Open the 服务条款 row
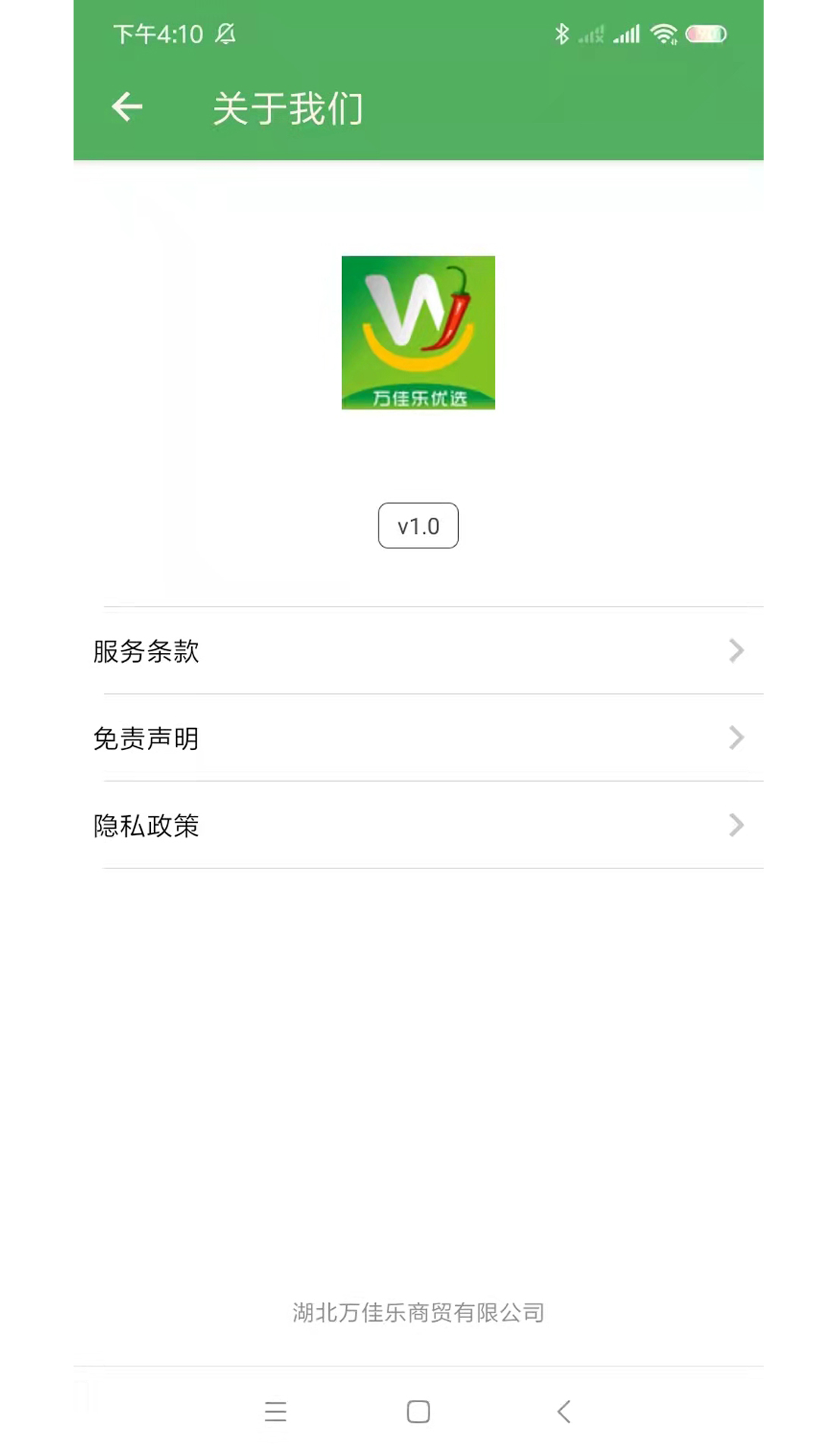 coord(419,651)
